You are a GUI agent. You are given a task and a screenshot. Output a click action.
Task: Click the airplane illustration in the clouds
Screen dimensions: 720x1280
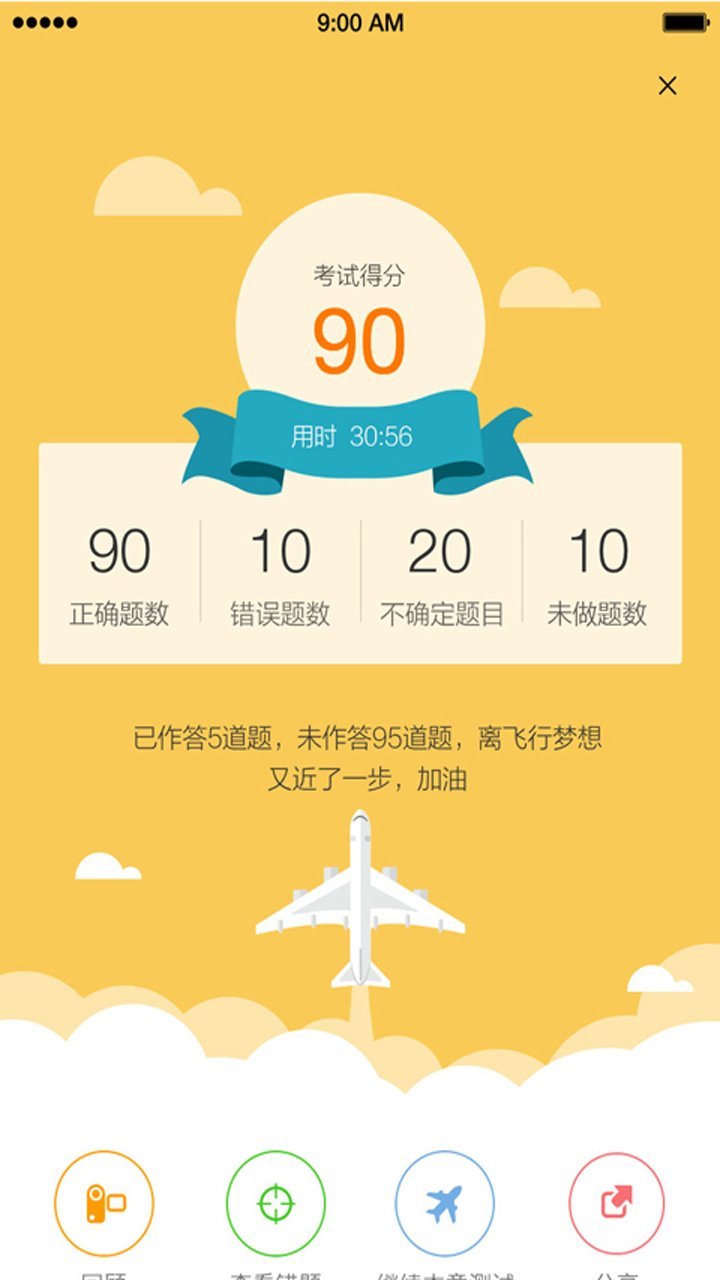360,900
